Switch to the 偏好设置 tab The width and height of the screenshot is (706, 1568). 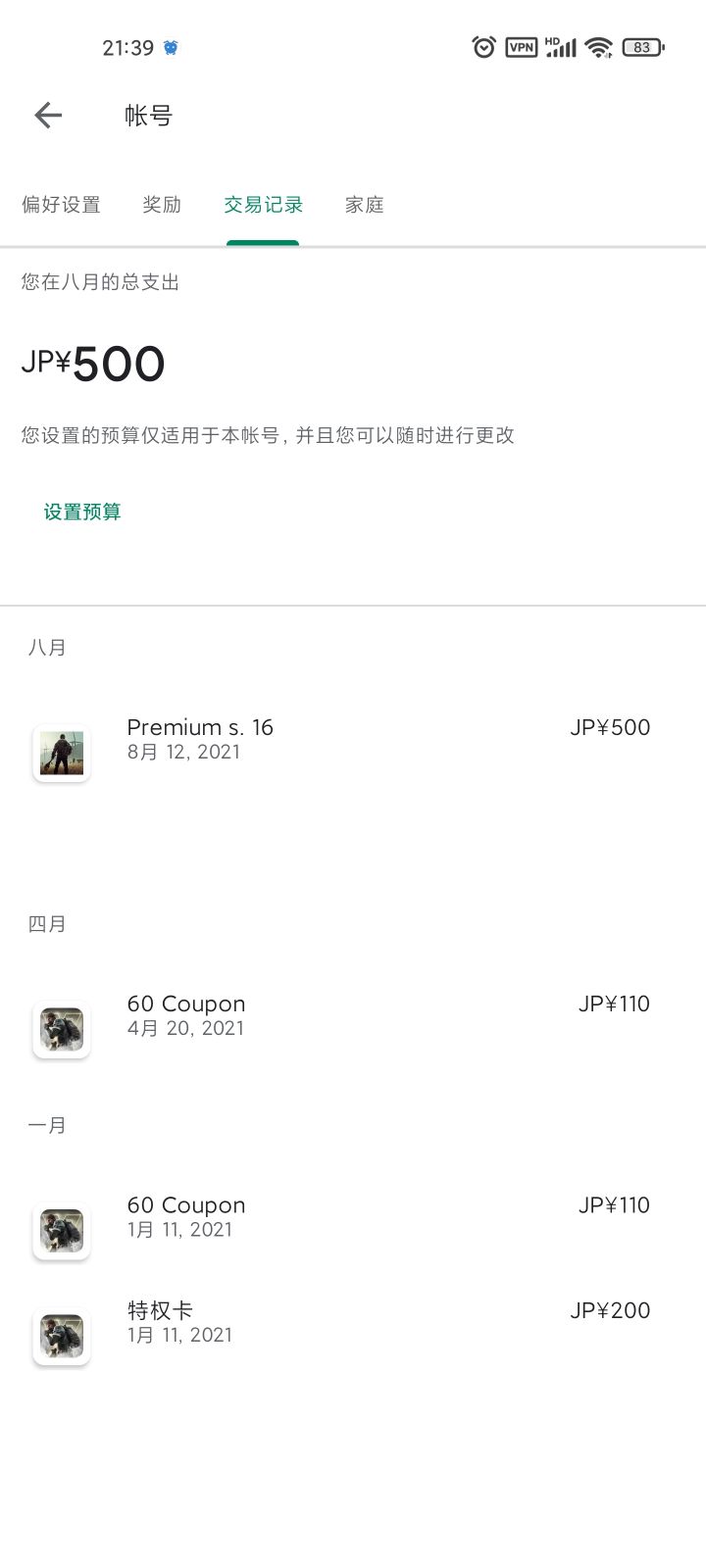(62, 205)
